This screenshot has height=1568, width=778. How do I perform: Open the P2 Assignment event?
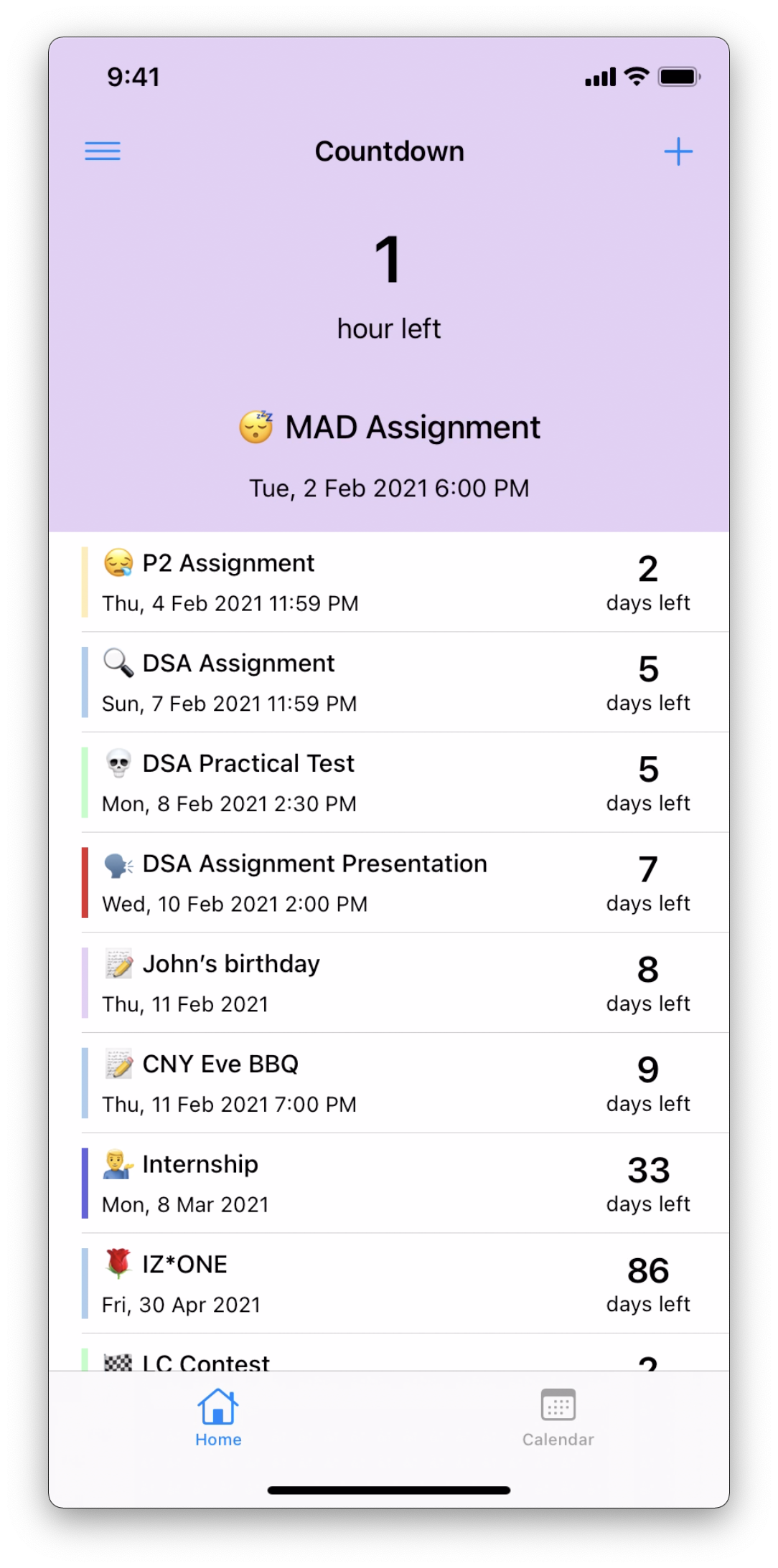click(388, 582)
